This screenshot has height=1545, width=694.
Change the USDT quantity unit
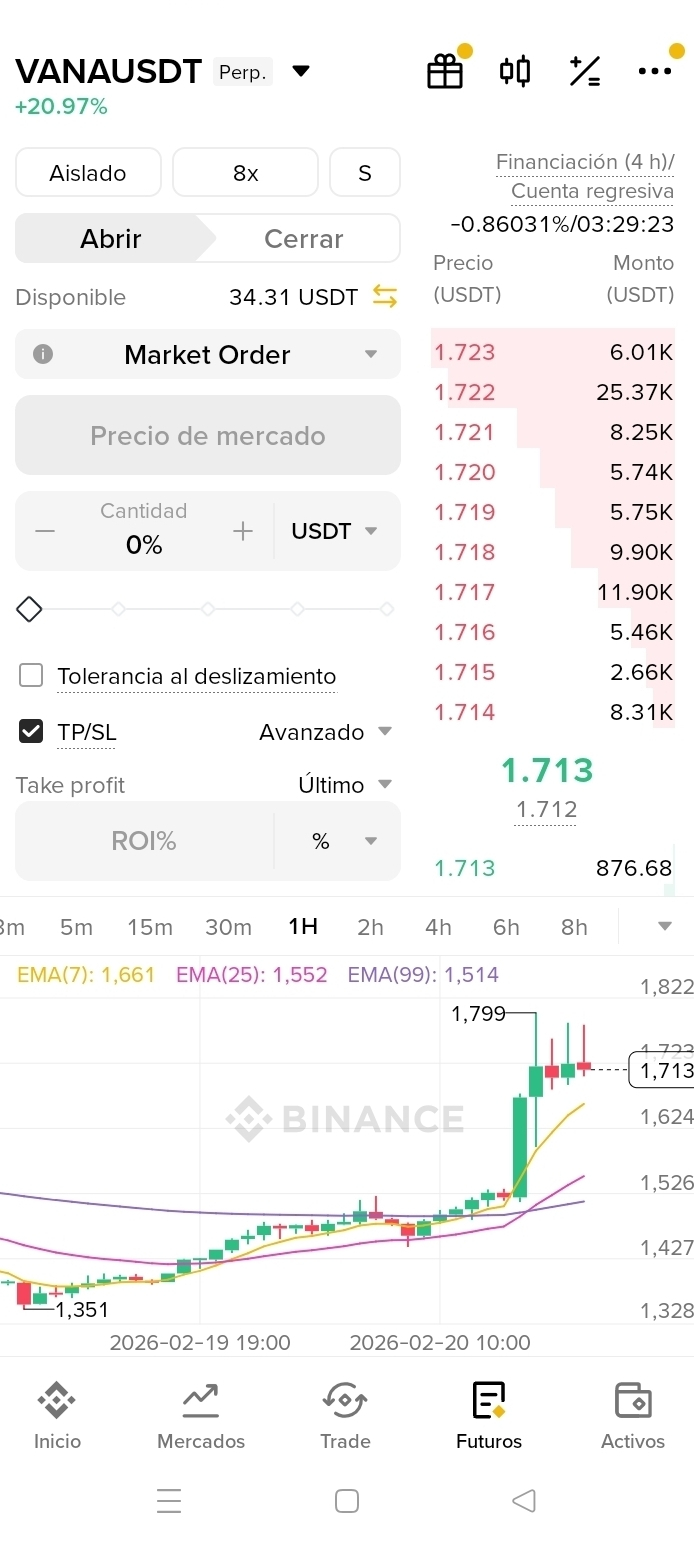334,532
